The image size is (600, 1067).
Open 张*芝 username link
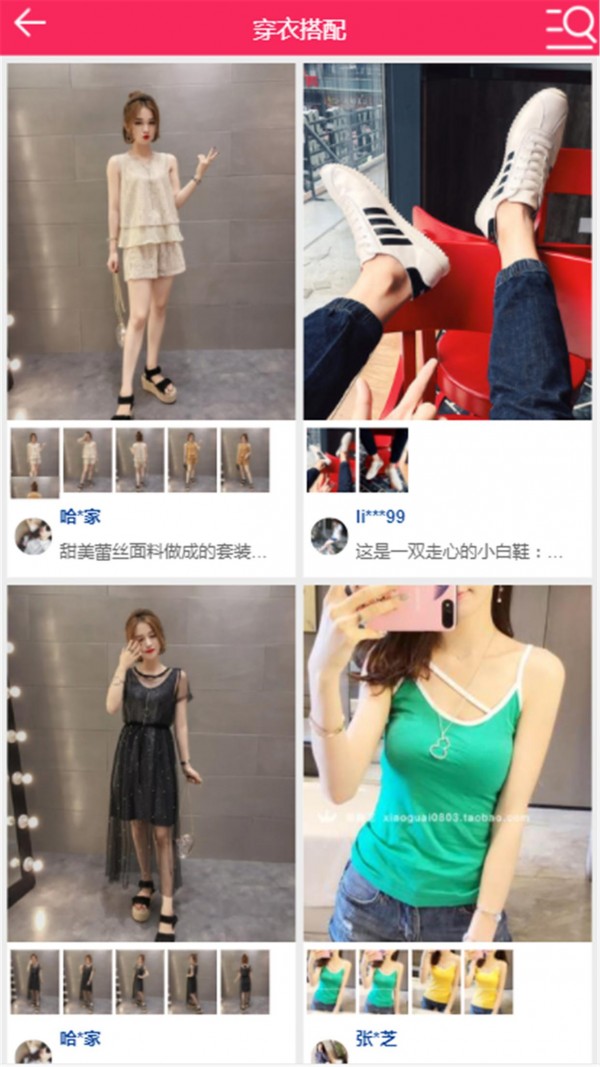point(376,1039)
